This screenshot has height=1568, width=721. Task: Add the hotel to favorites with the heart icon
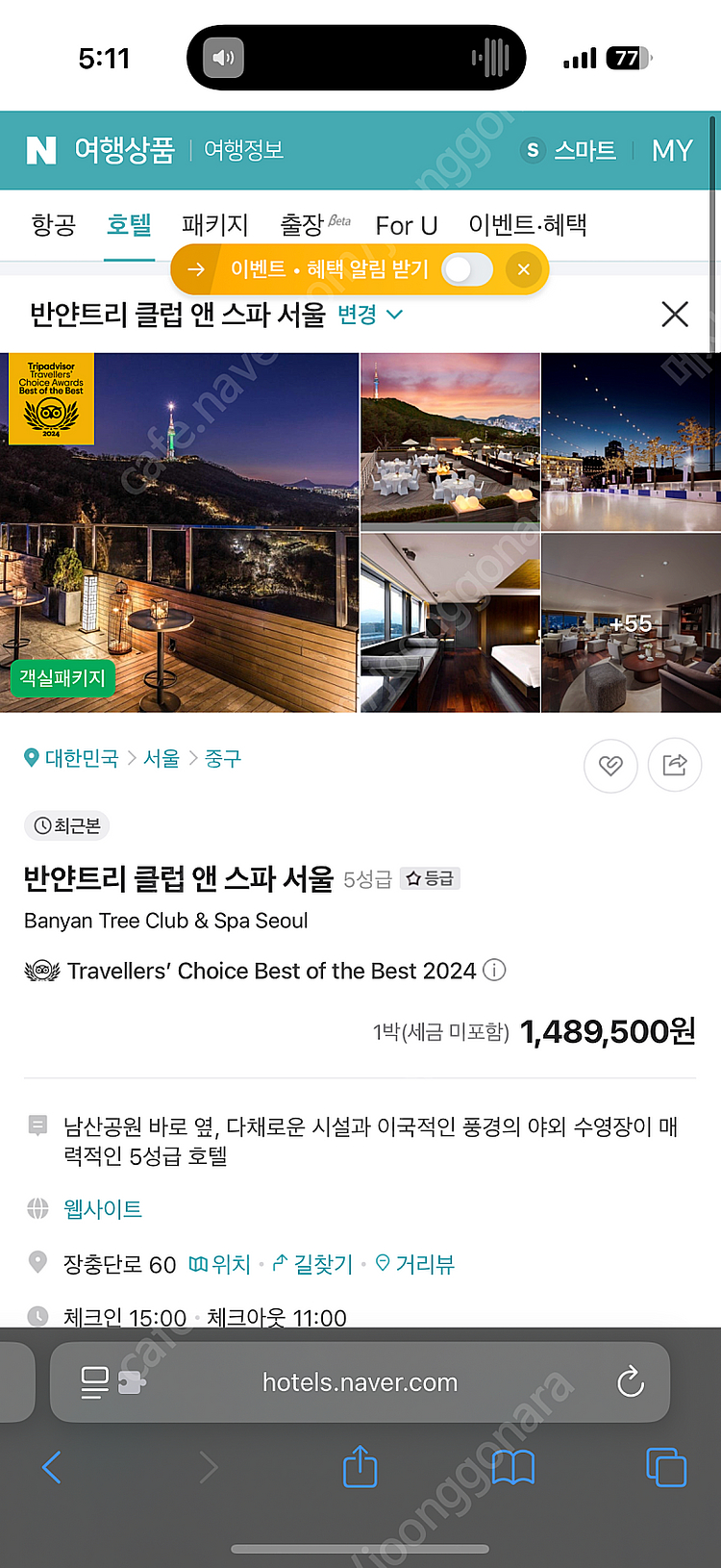coord(610,766)
